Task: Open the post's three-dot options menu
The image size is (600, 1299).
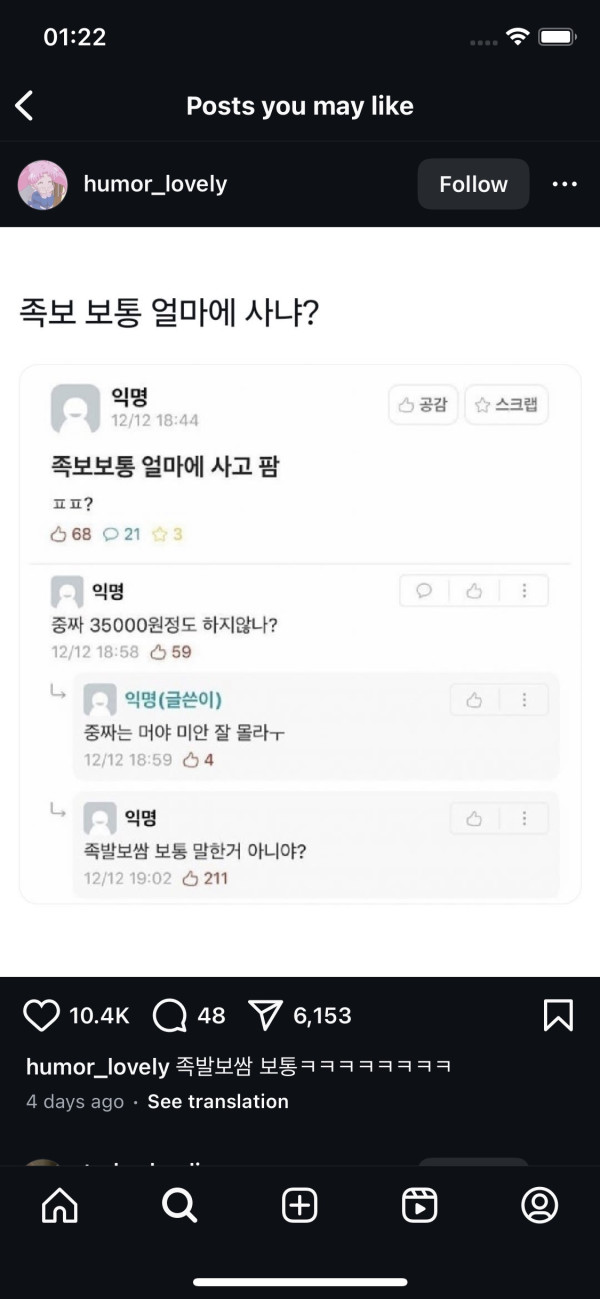Action: (x=564, y=184)
